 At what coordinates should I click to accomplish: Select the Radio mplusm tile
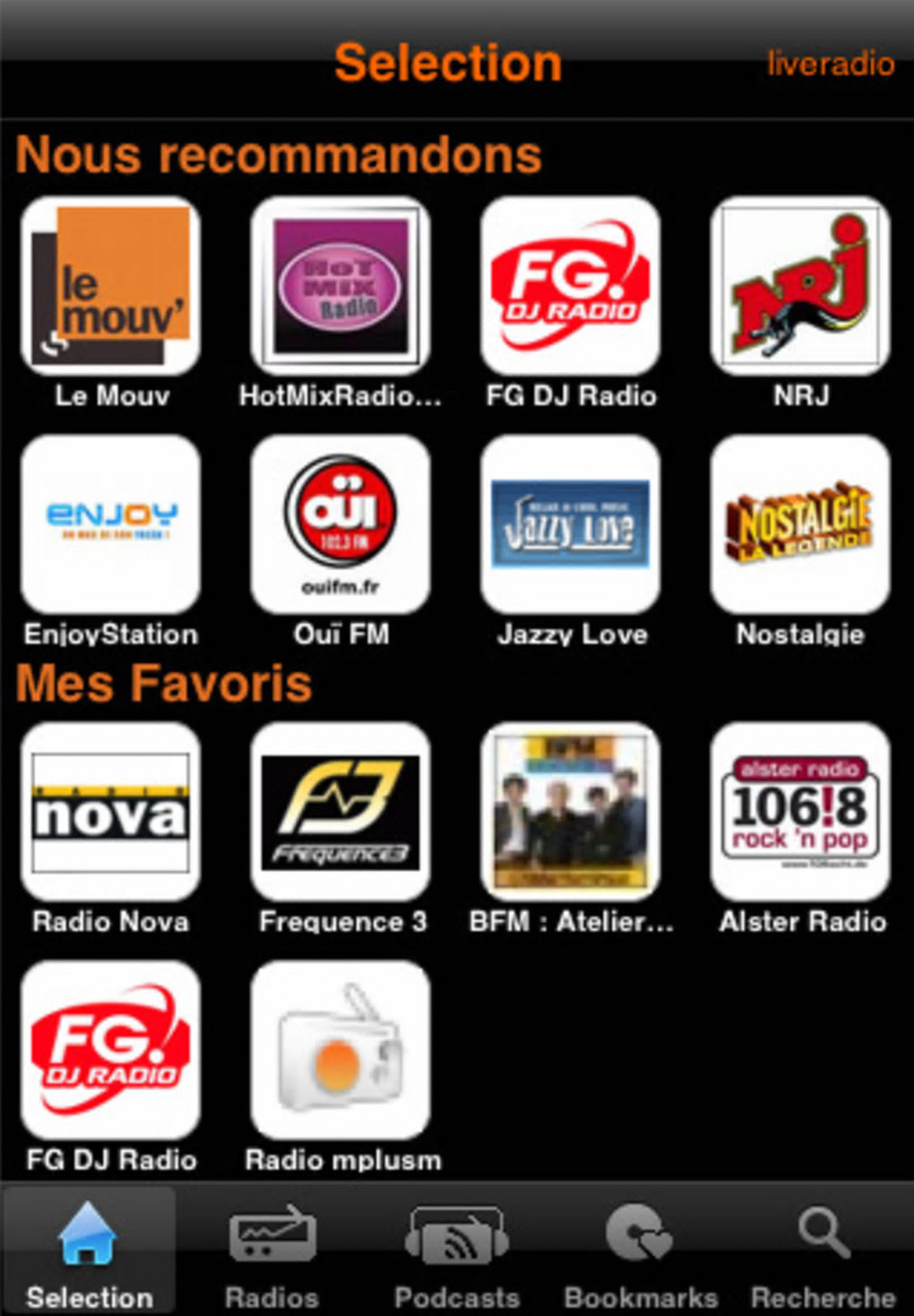(341, 1050)
